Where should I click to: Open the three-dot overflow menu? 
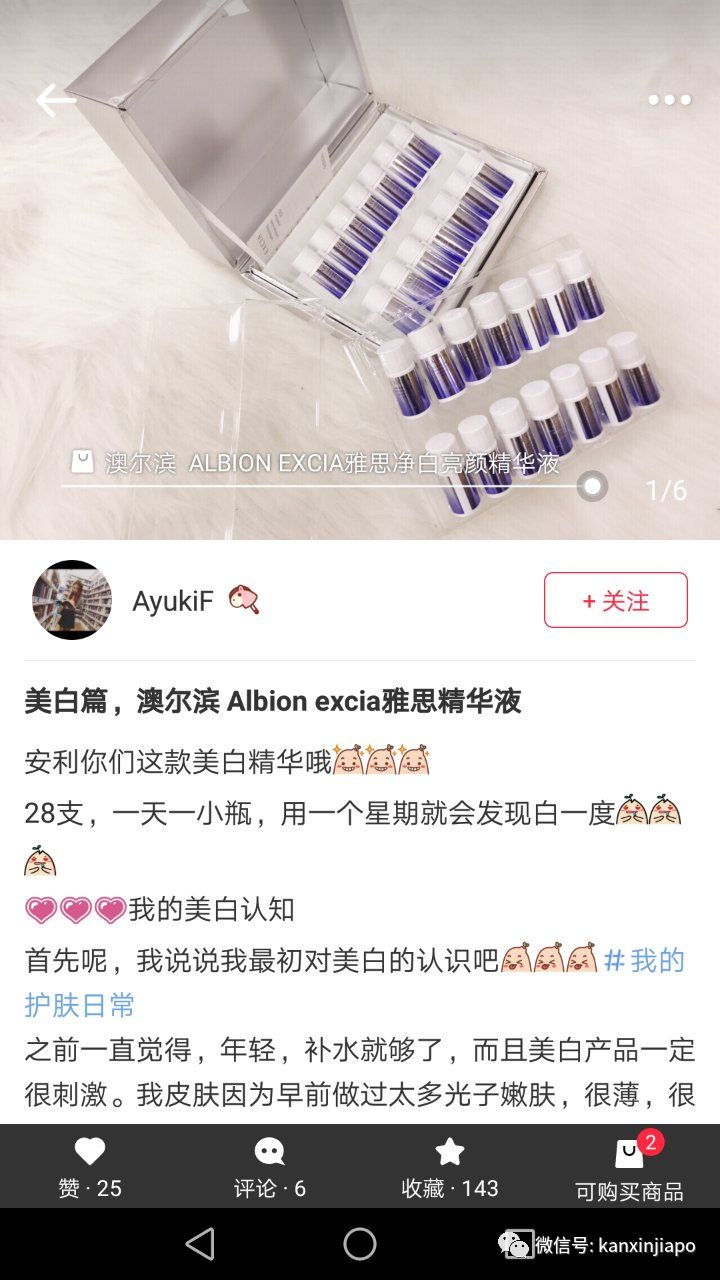[x=669, y=100]
